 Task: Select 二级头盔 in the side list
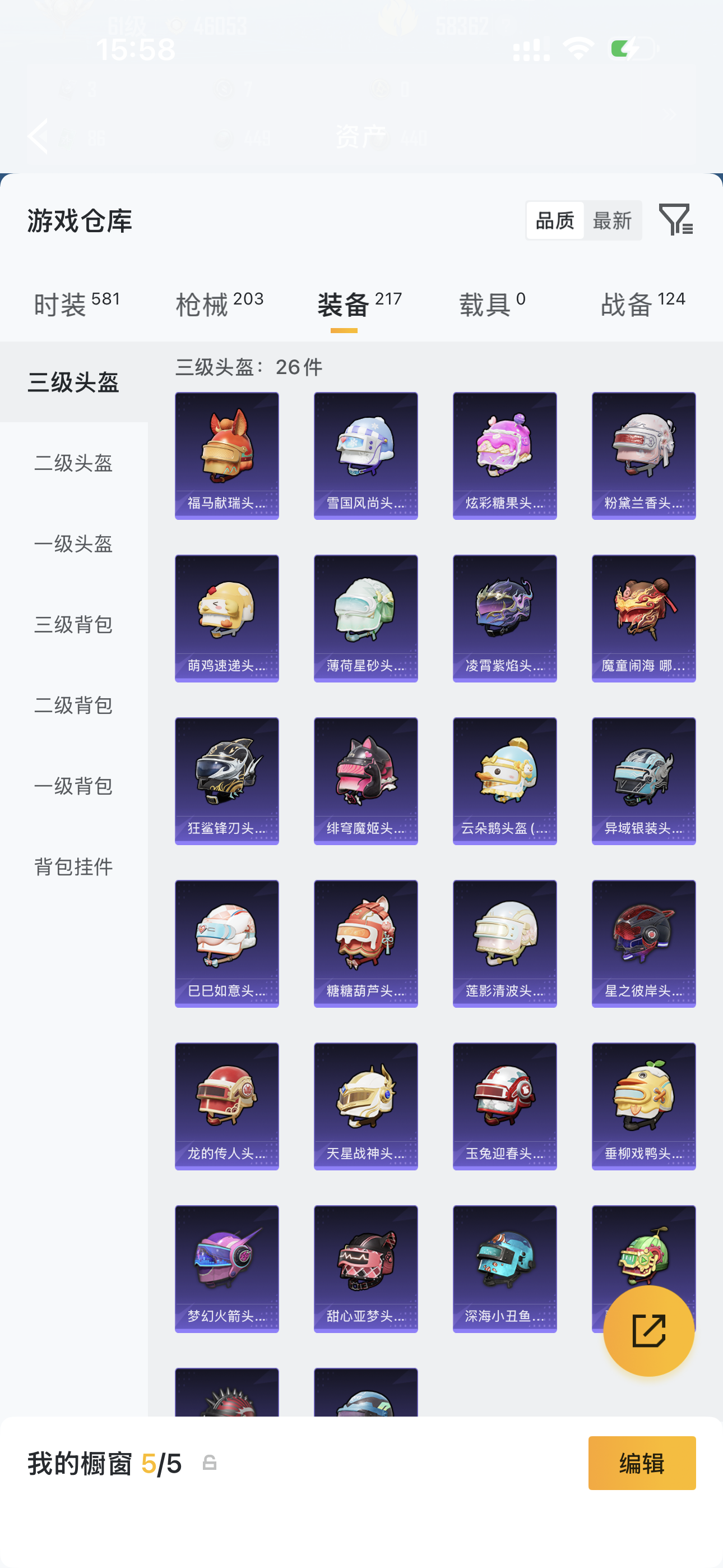[73, 463]
